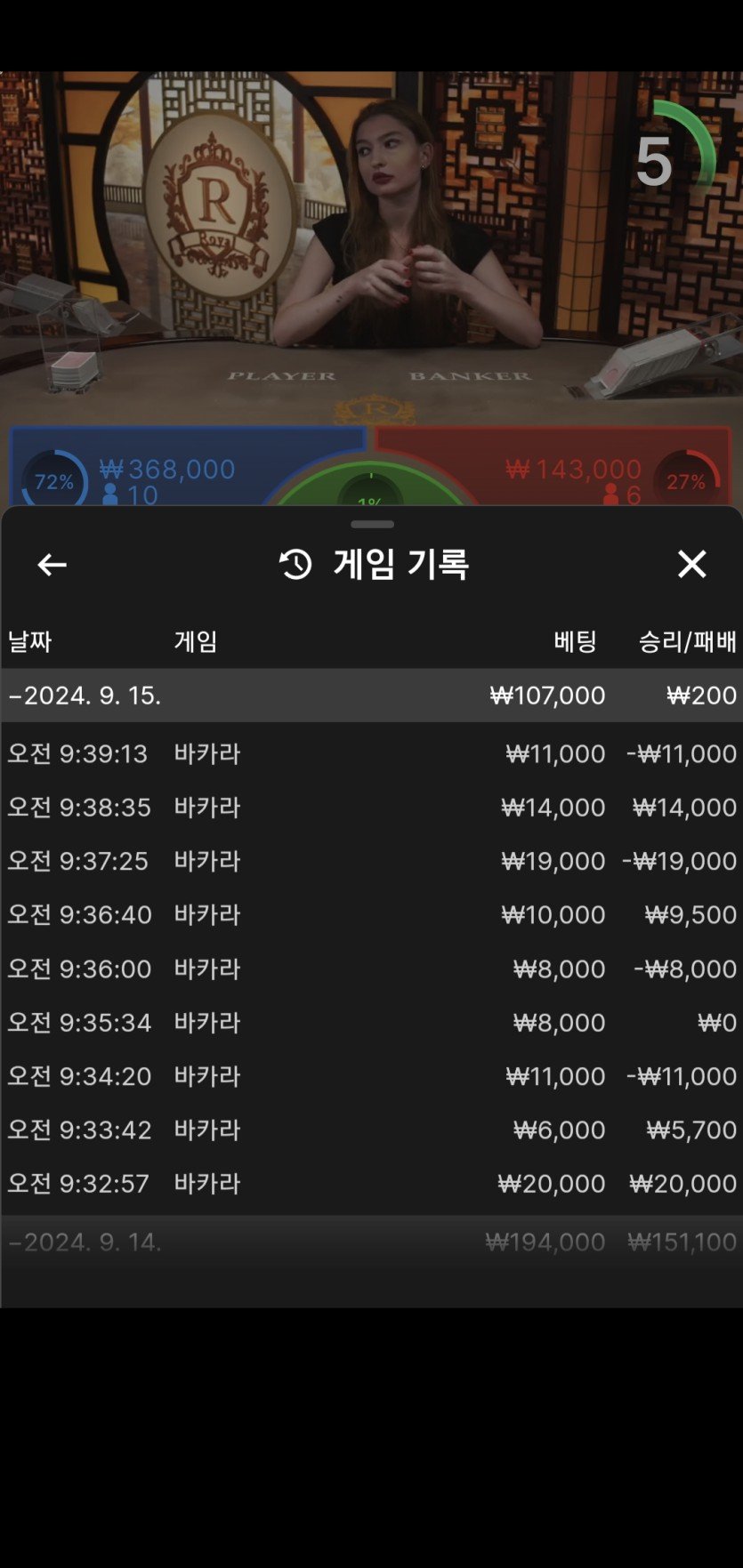This screenshot has height=1568, width=743.
Task: Collapse the 2024. 9. 15. date group
Action: (85, 696)
